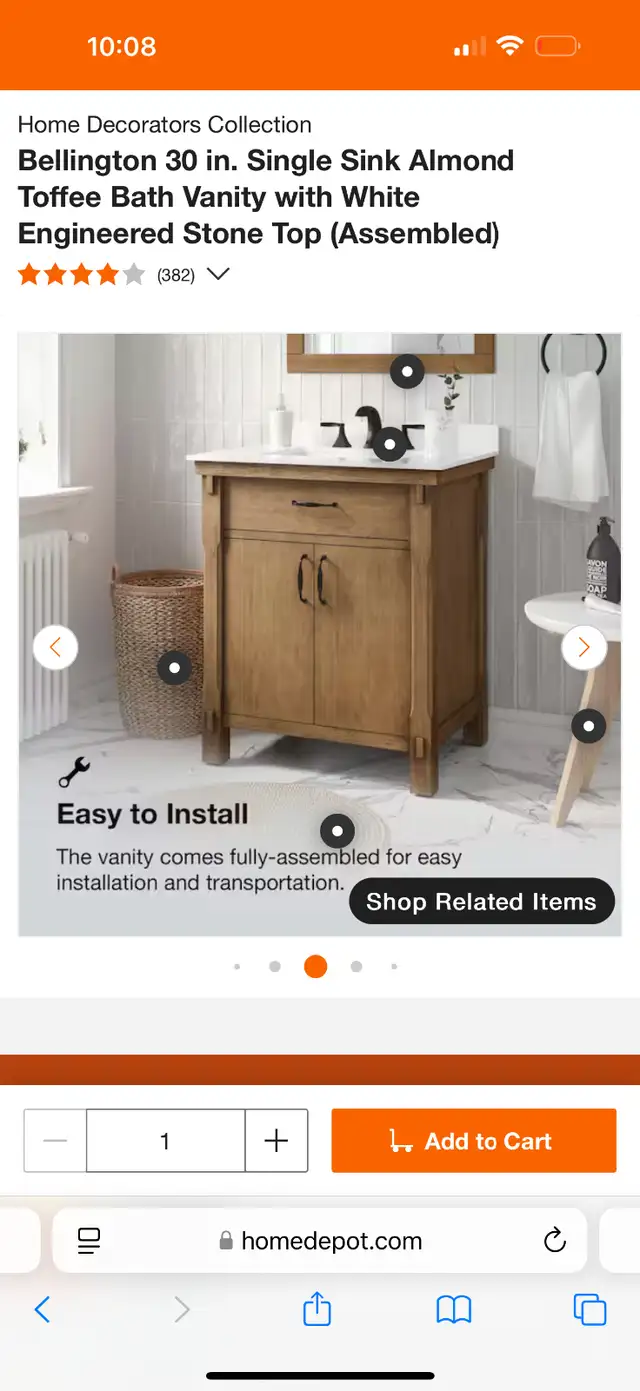
Task: Tap the hotspot dot on the wicker basket
Action: 174,667
